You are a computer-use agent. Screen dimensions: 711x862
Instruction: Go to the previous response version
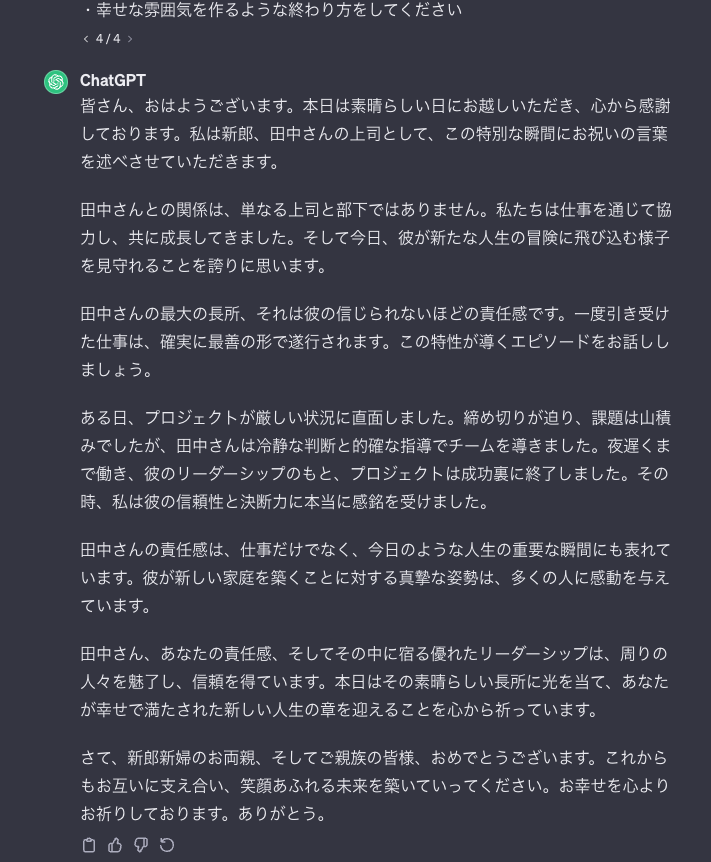coord(86,39)
